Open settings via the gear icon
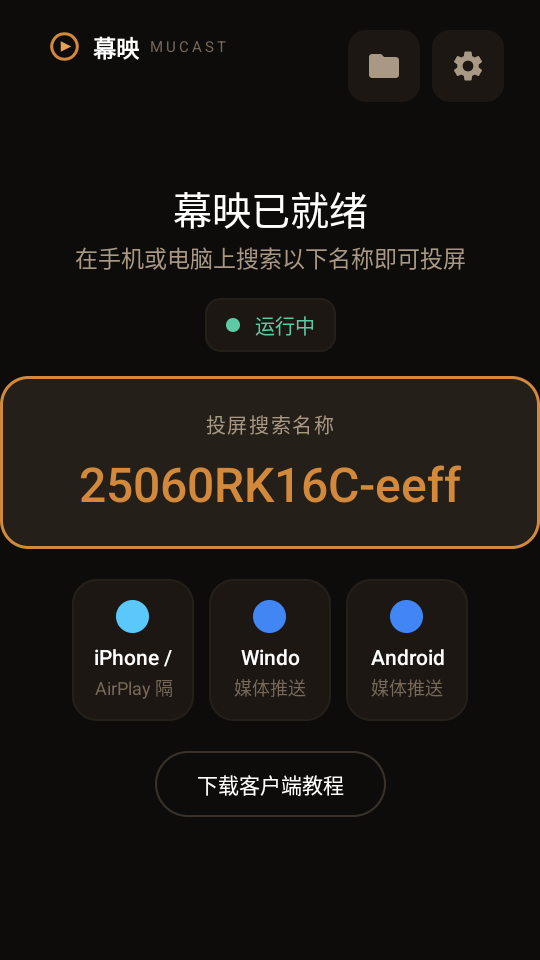The width and height of the screenshot is (540, 960). [x=468, y=66]
